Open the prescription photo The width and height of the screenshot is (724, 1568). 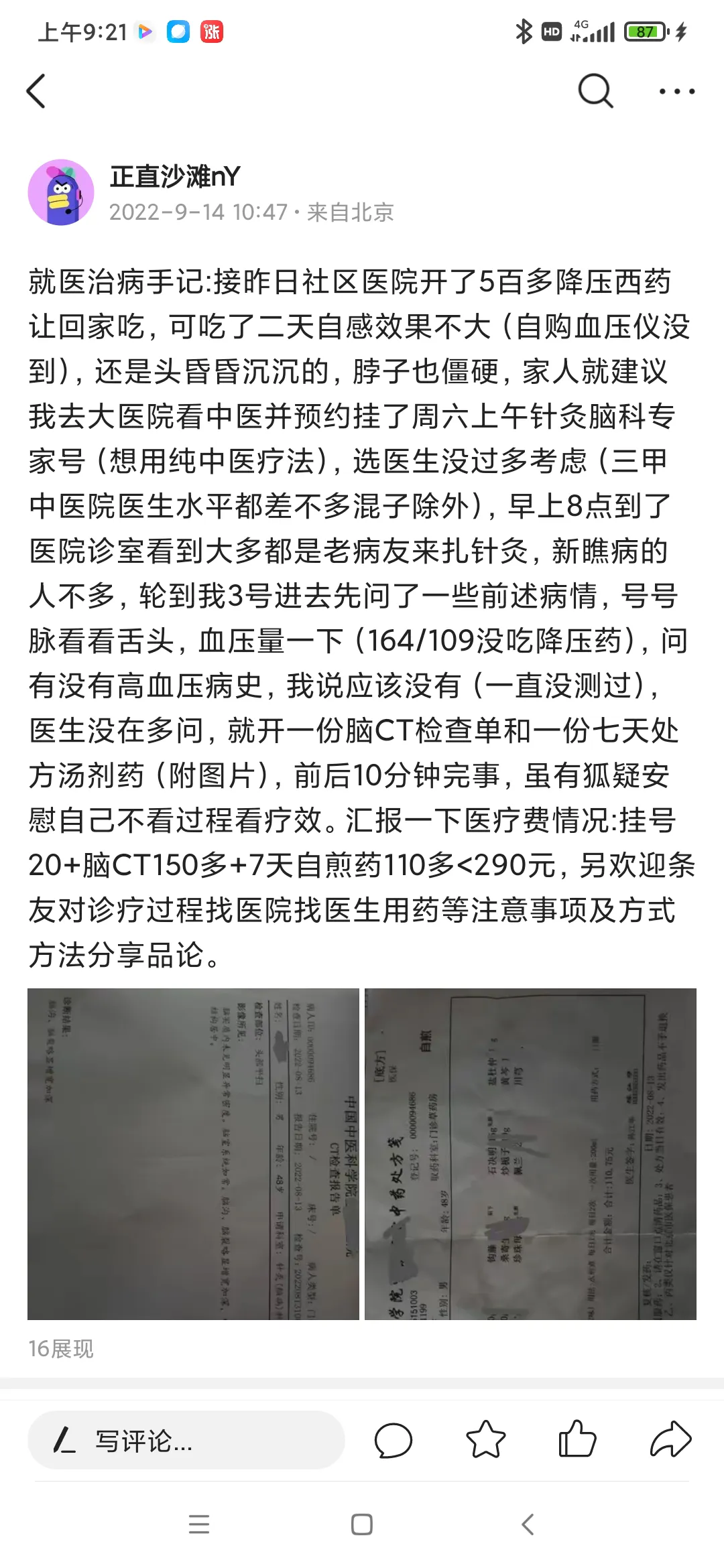pos(530,1154)
